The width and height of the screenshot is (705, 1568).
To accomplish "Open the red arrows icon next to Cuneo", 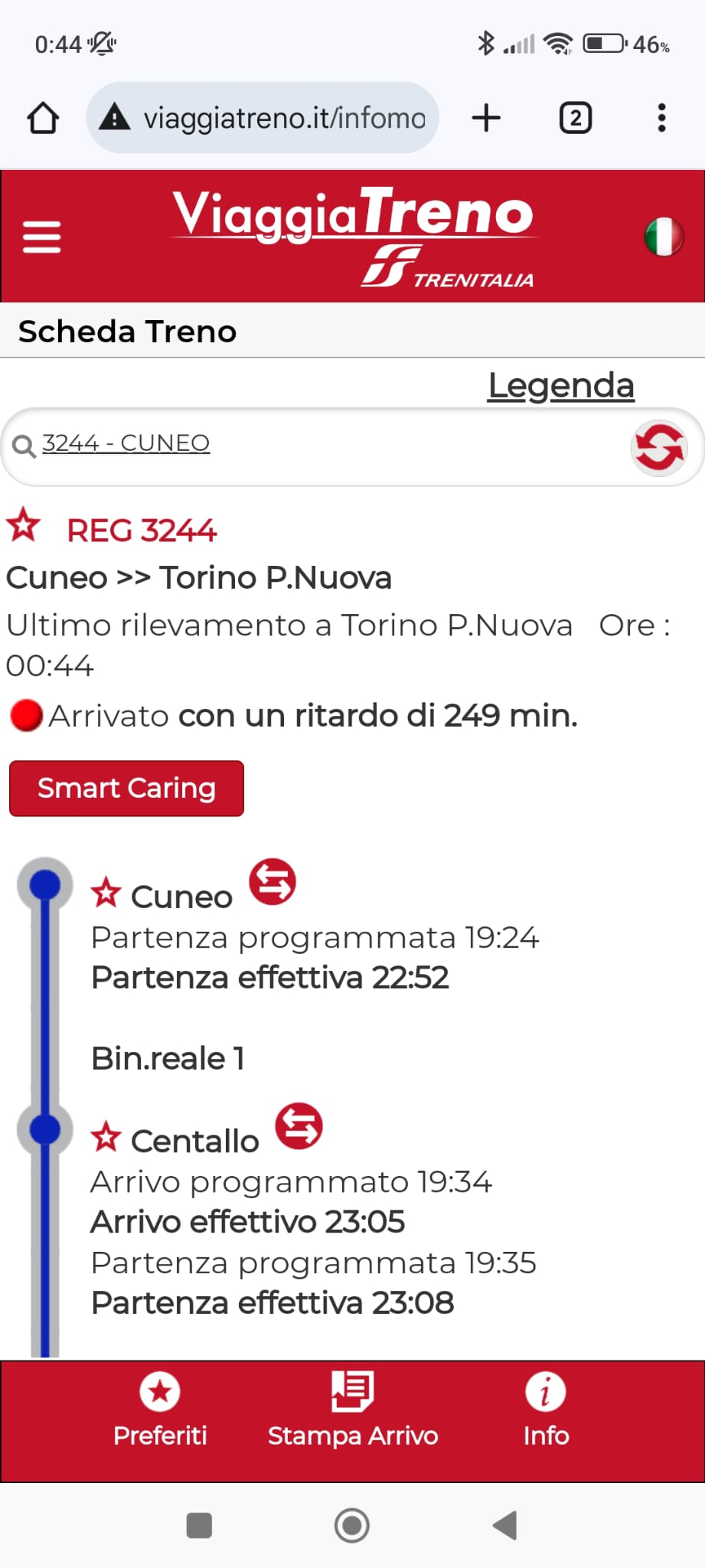I will (273, 882).
